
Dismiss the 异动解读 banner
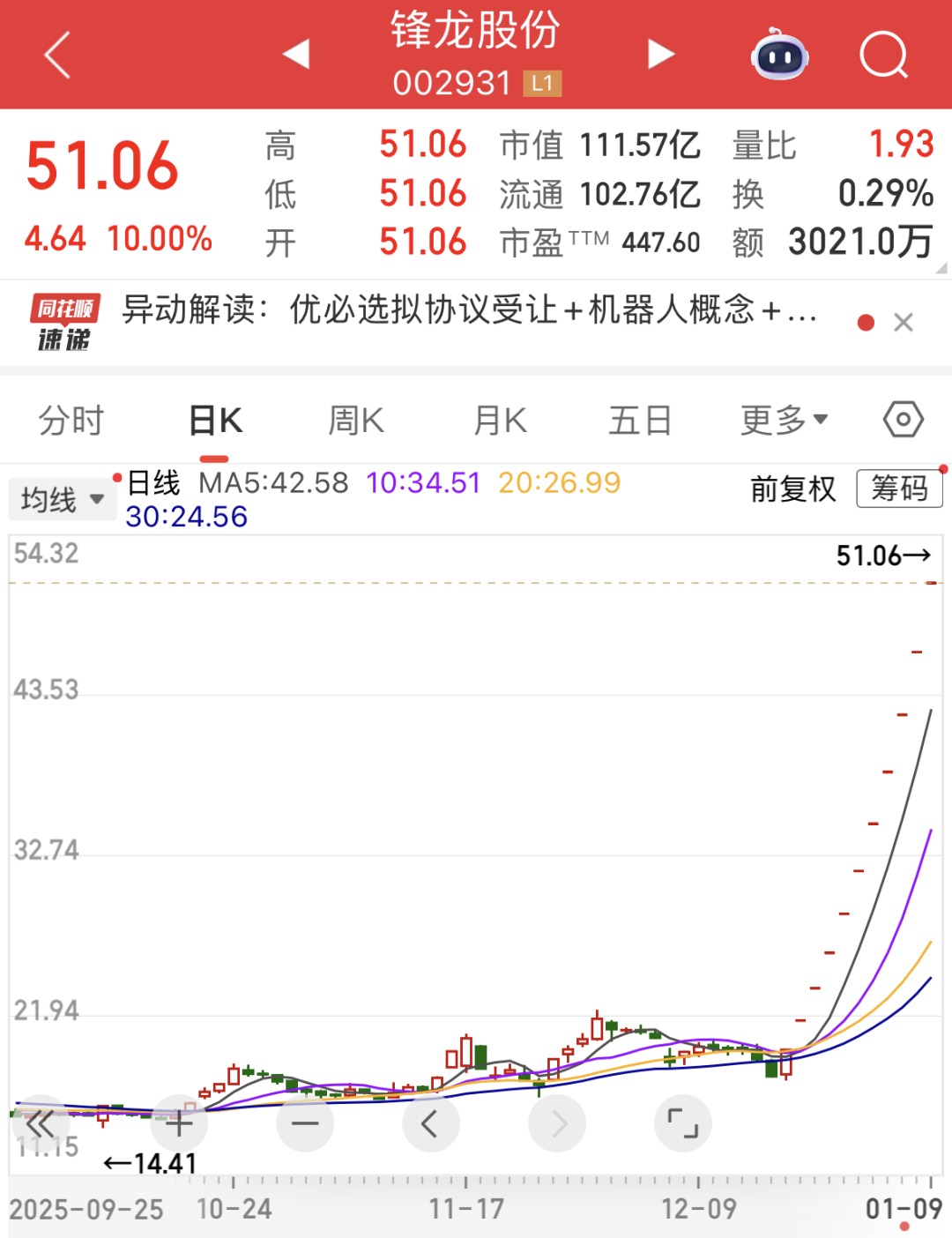(x=904, y=323)
